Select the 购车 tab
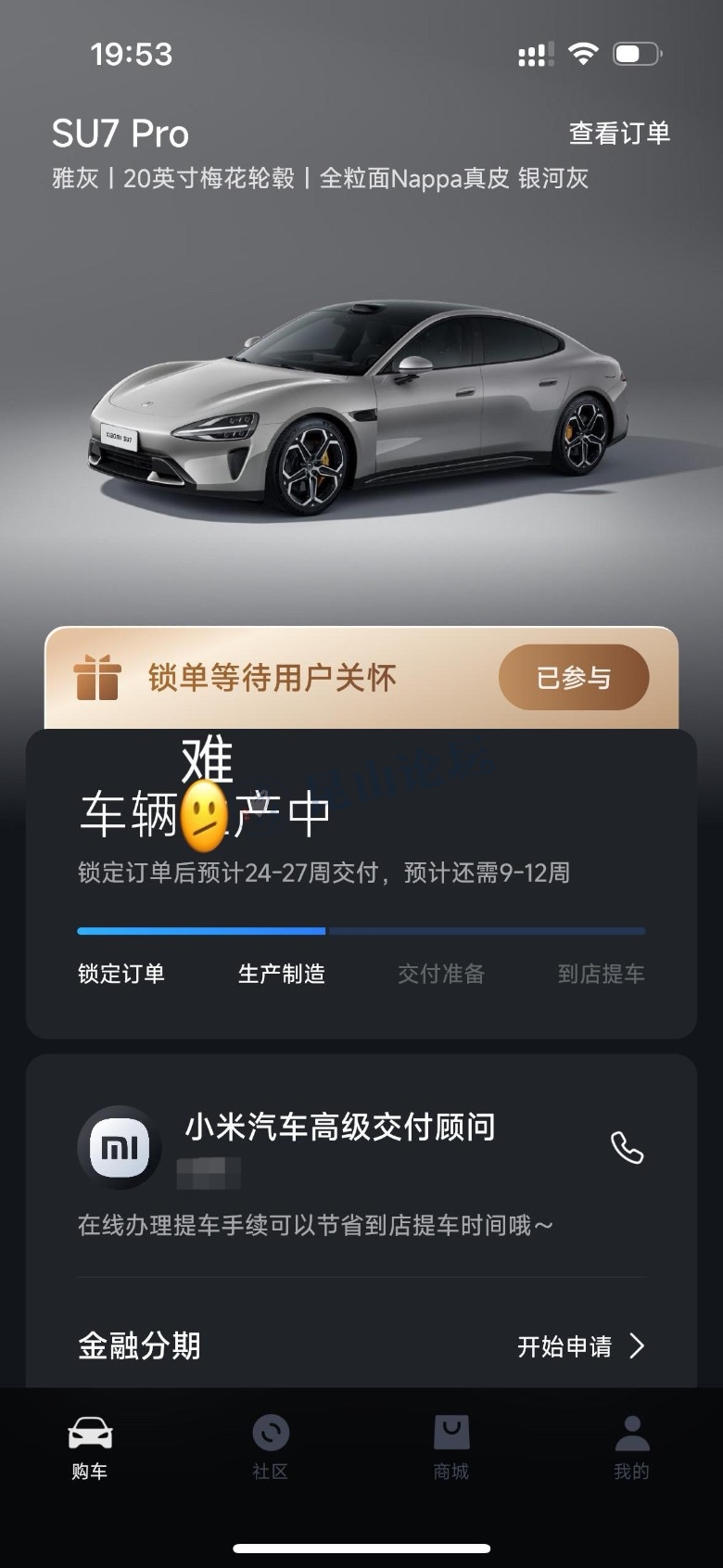The height and width of the screenshot is (1568, 723). coord(90,1446)
